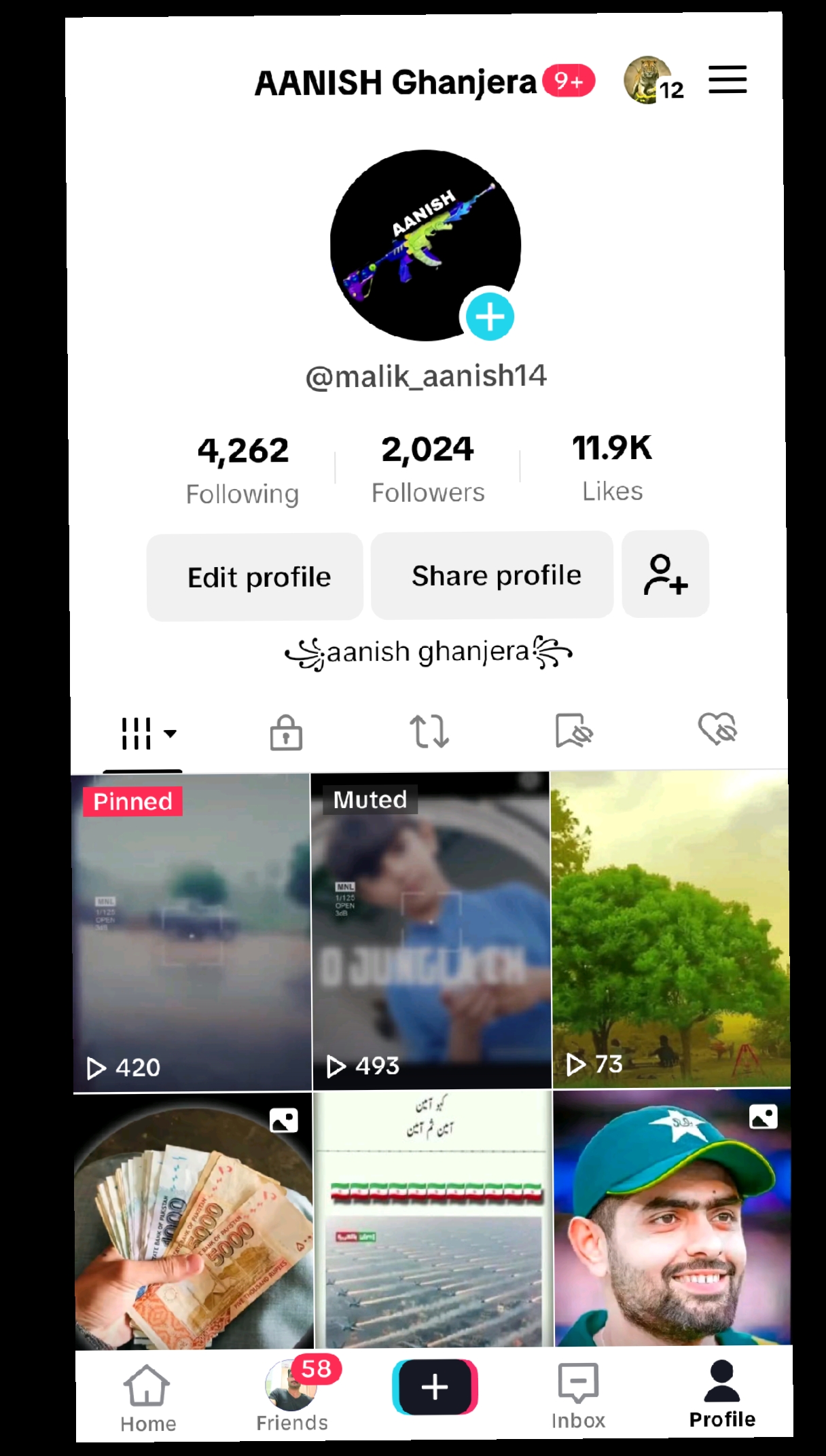826x1456 pixels.
Task: Open the banknotes photo post
Action: click(194, 1221)
